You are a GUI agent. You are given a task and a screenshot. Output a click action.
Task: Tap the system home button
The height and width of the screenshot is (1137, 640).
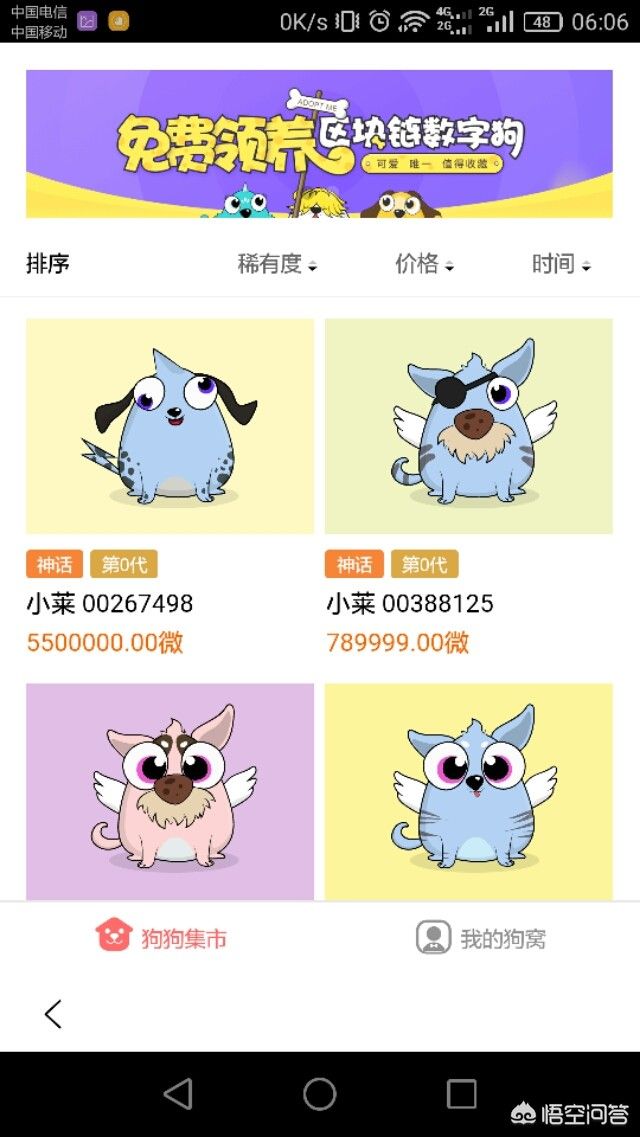coord(320,1093)
